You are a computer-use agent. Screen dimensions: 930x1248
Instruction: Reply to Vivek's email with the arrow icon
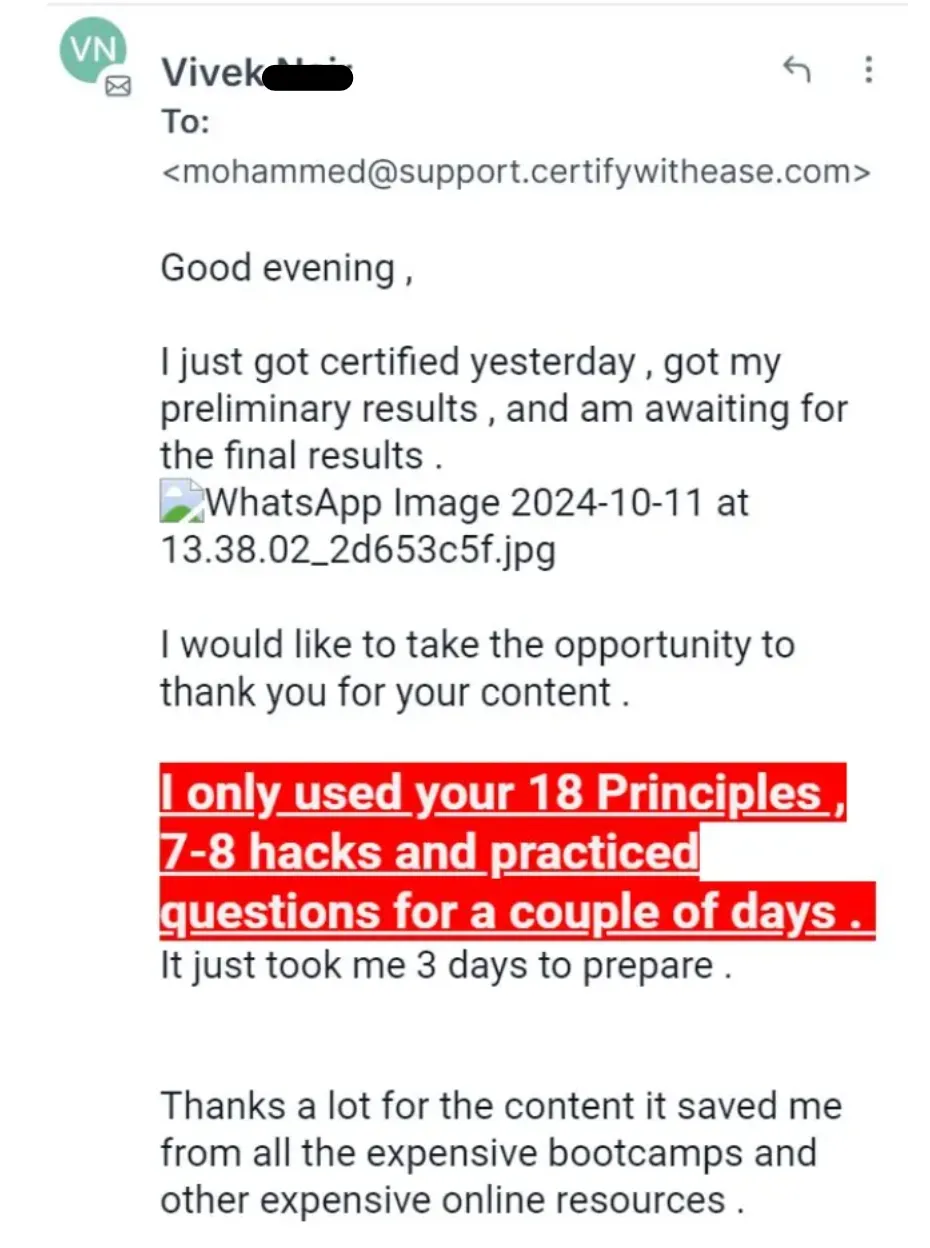(796, 69)
